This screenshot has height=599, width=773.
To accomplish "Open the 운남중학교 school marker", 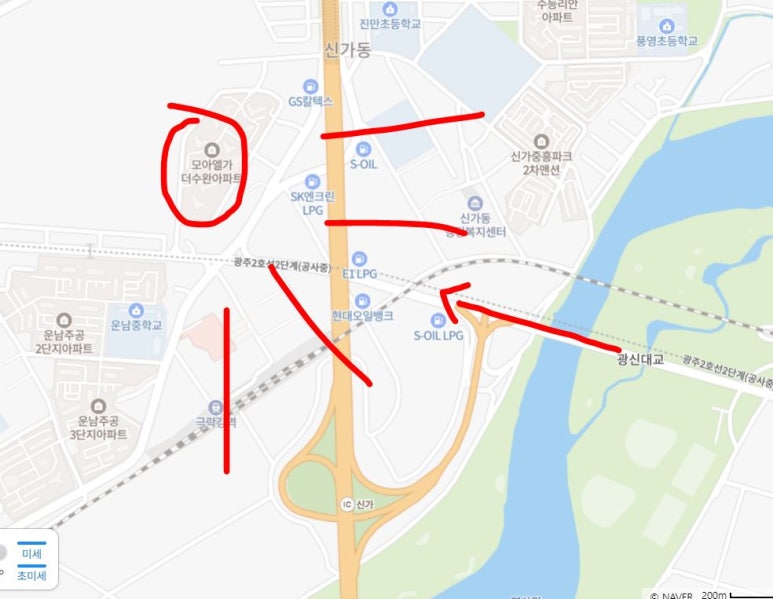I will point(136,310).
